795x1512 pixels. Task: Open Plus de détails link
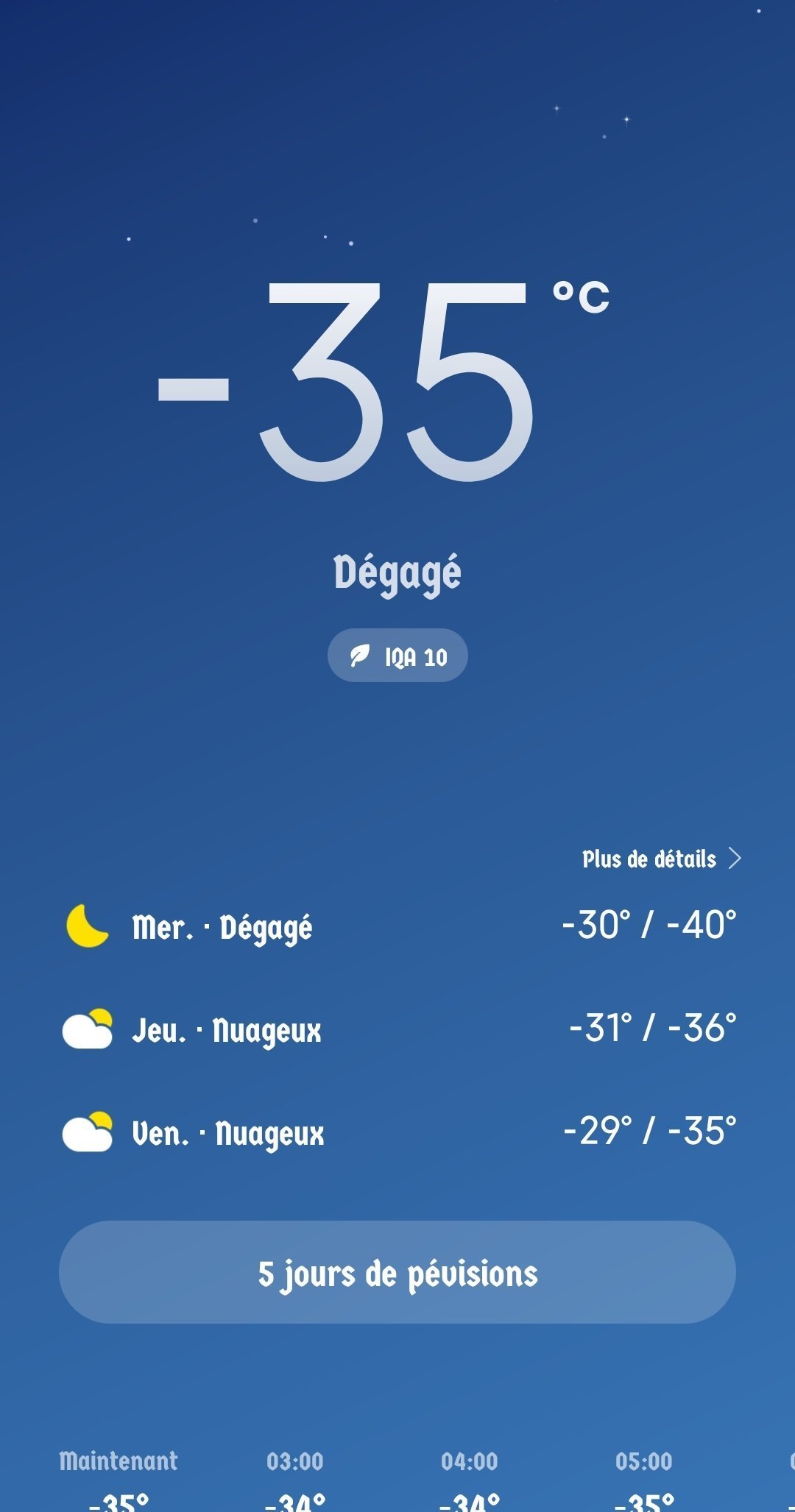point(660,859)
